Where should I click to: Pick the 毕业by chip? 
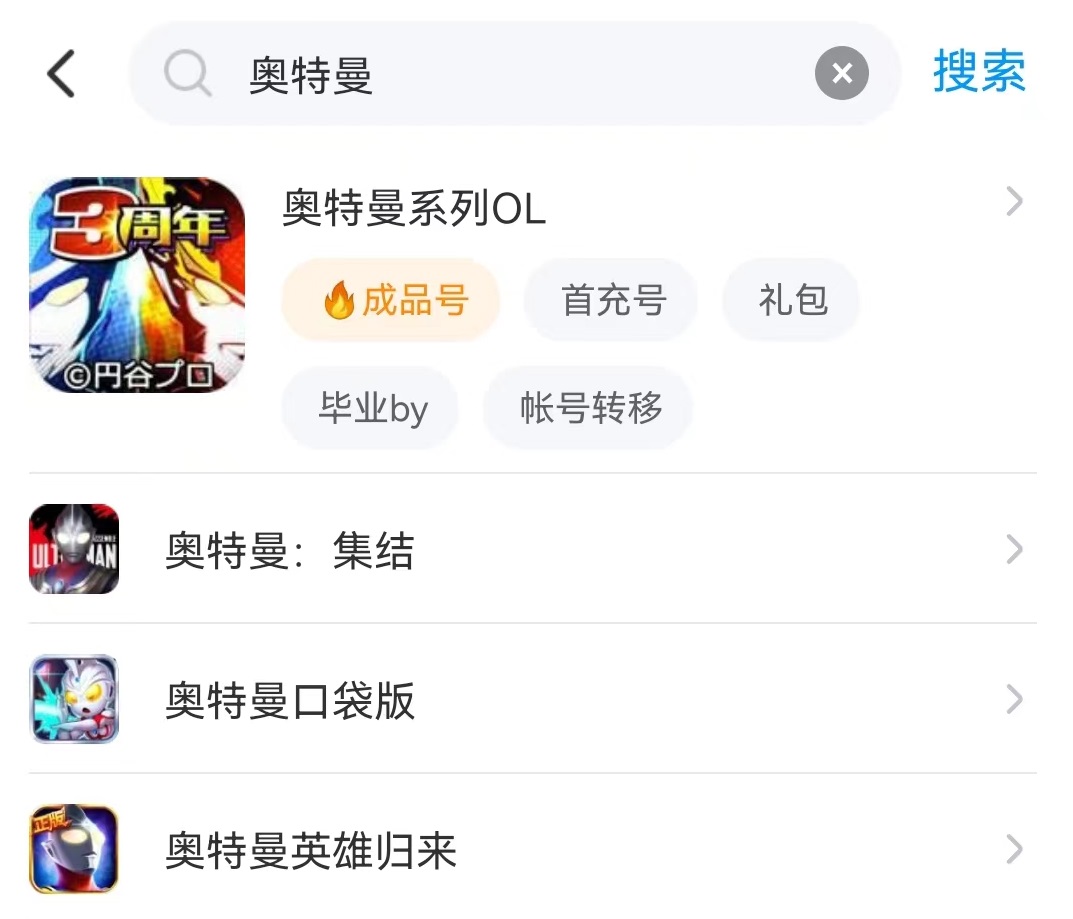click(371, 409)
